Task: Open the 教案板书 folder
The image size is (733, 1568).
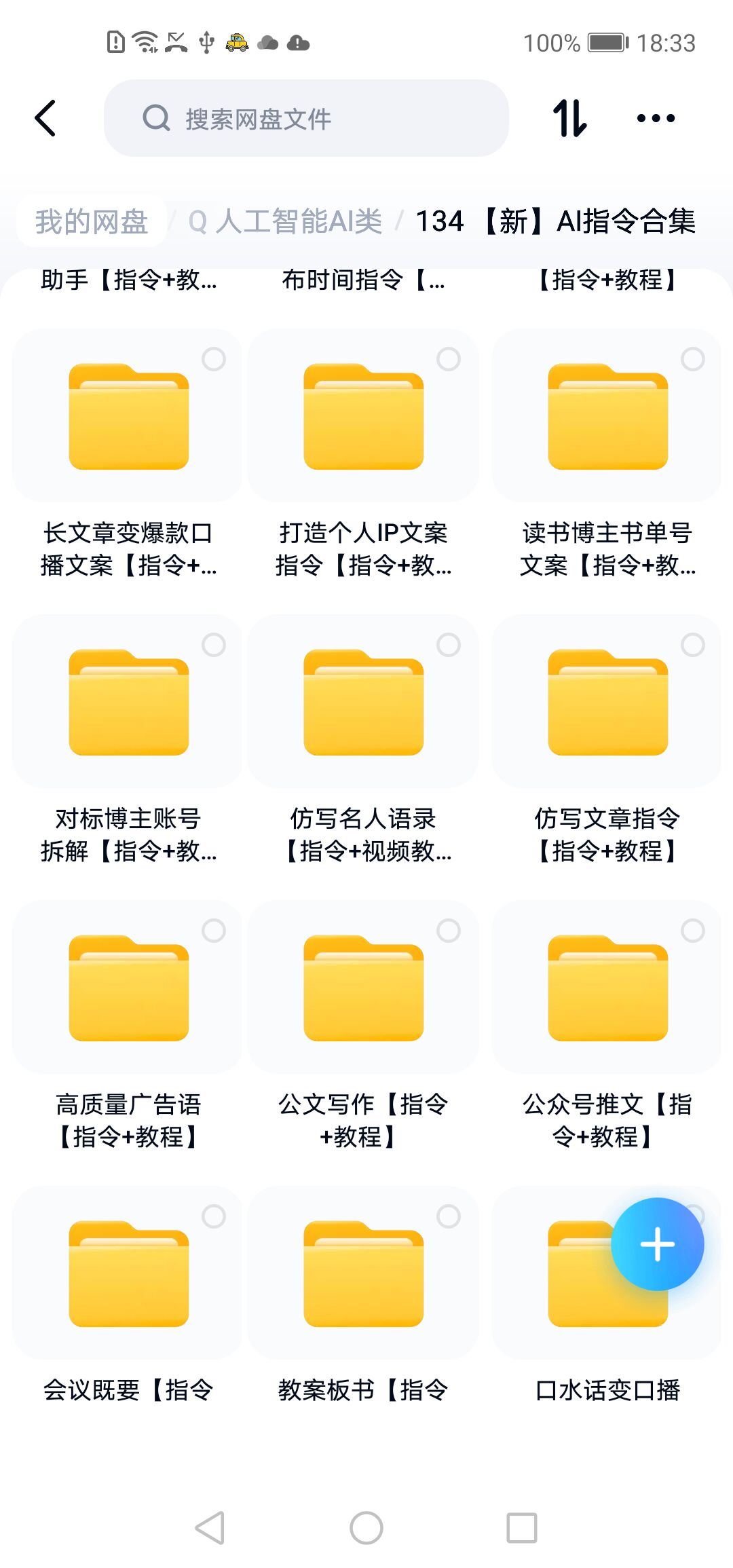Action: click(363, 1274)
